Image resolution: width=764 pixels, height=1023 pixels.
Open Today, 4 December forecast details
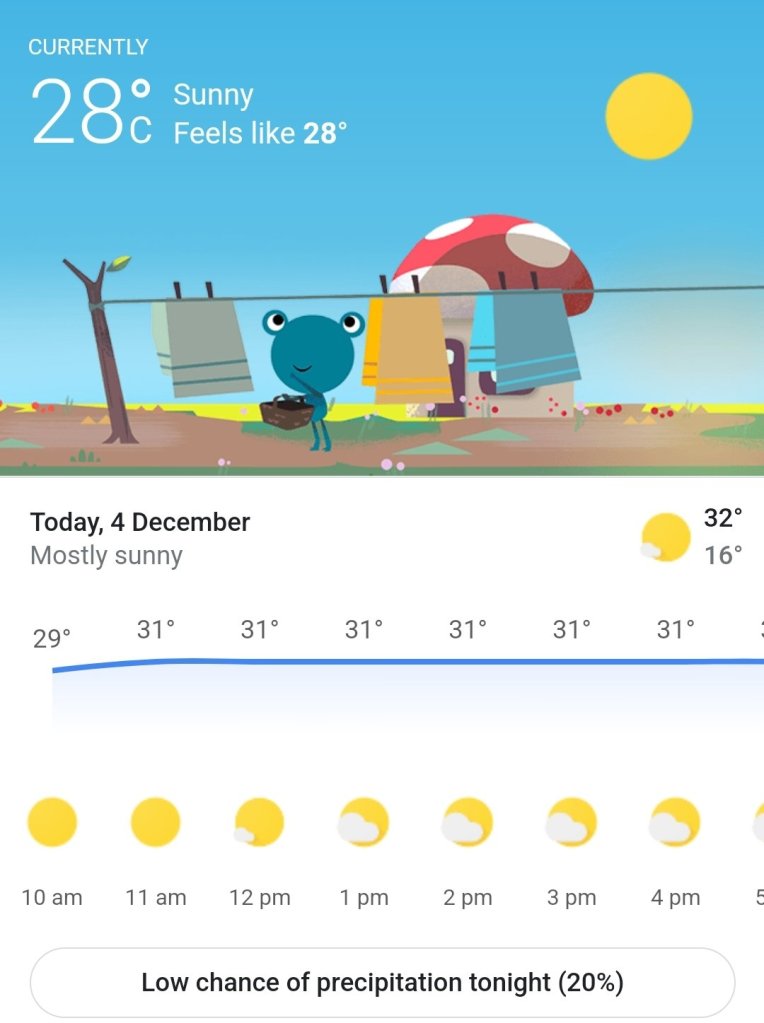coord(140,522)
